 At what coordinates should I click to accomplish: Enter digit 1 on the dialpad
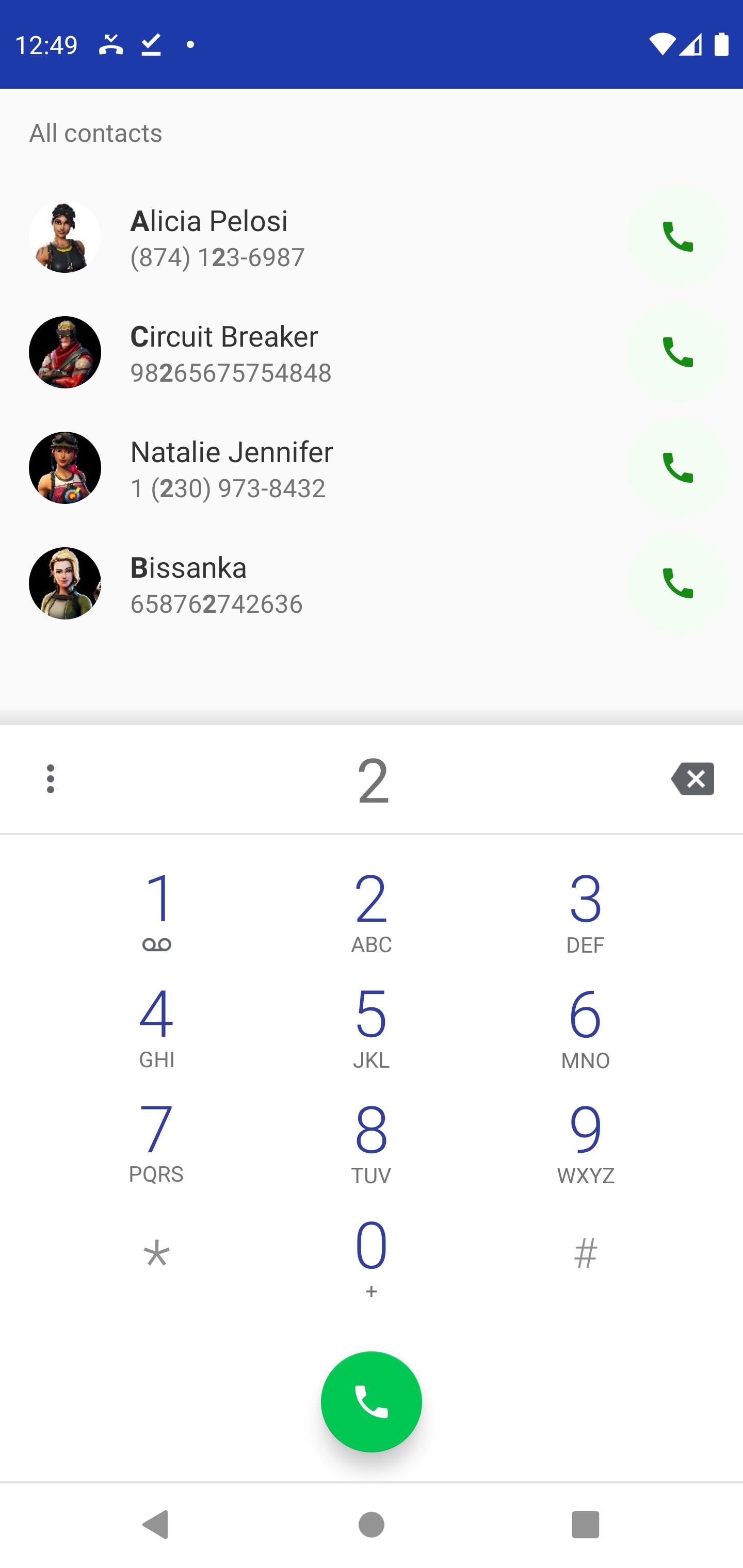[156, 912]
